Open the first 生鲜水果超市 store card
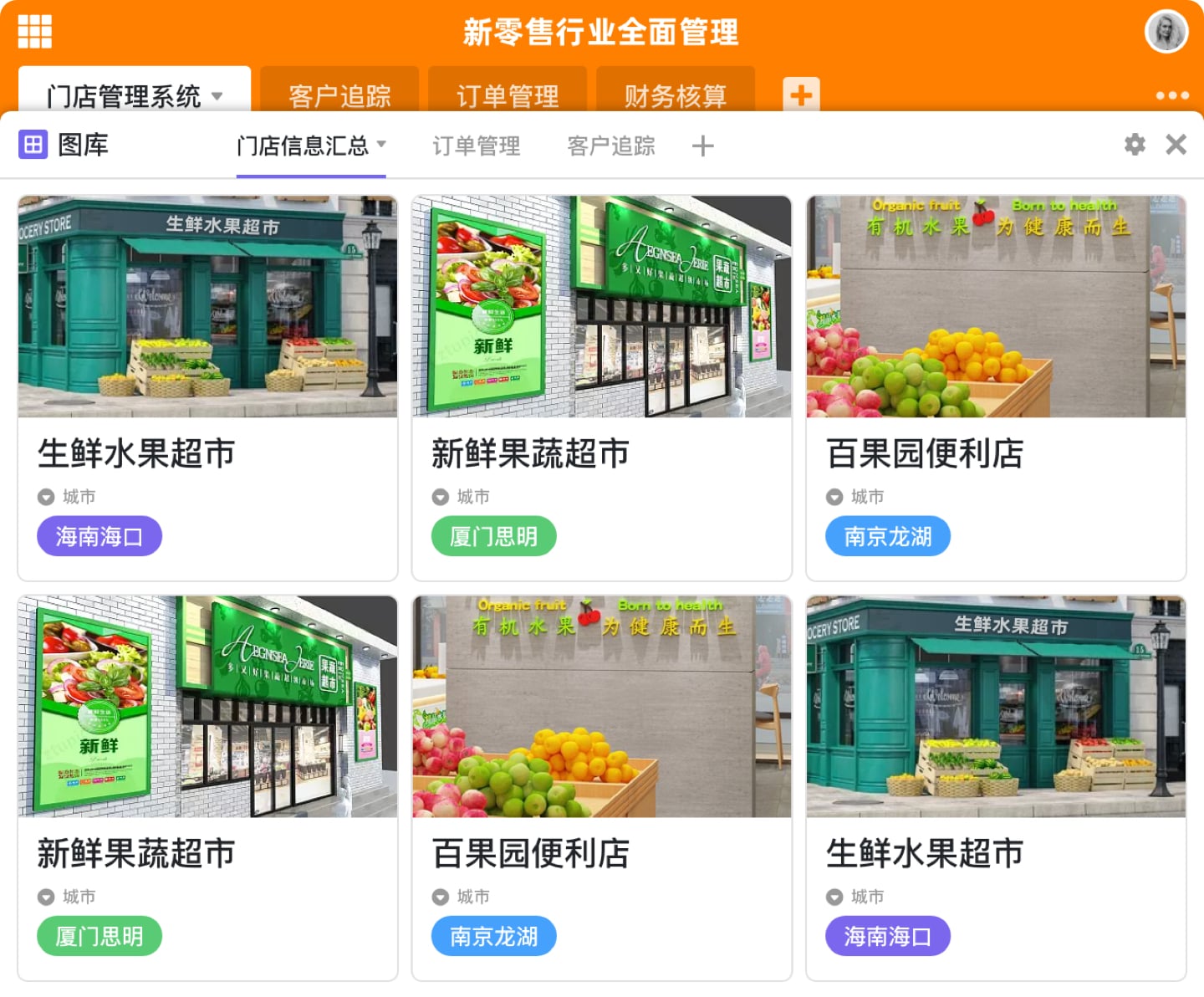 click(x=207, y=387)
